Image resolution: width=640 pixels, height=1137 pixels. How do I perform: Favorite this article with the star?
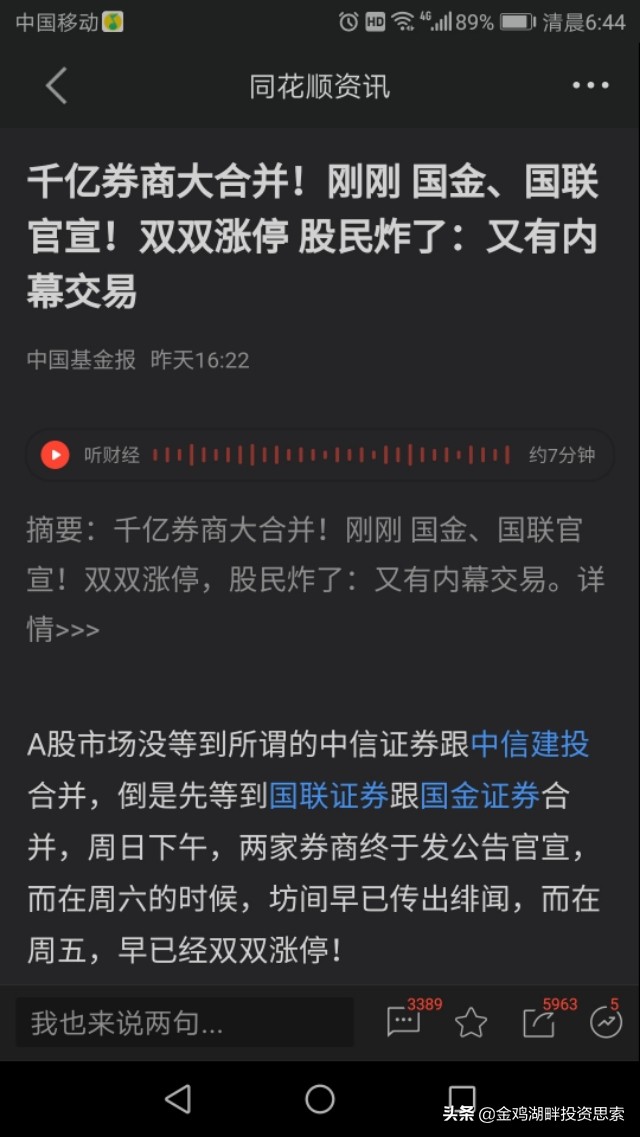[x=471, y=1022]
